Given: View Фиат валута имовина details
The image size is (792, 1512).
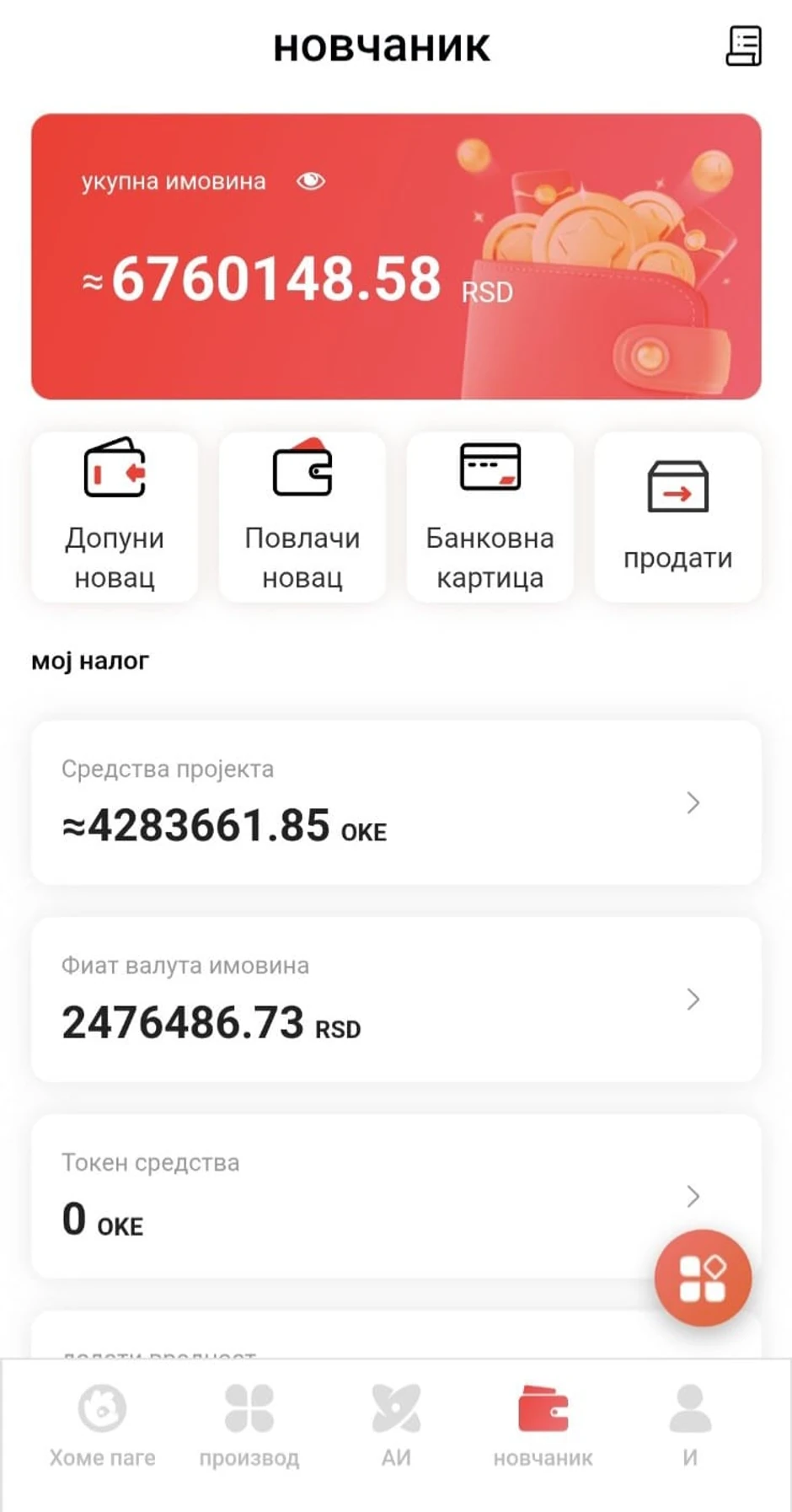Looking at the screenshot, I should tap(396, 1000).
